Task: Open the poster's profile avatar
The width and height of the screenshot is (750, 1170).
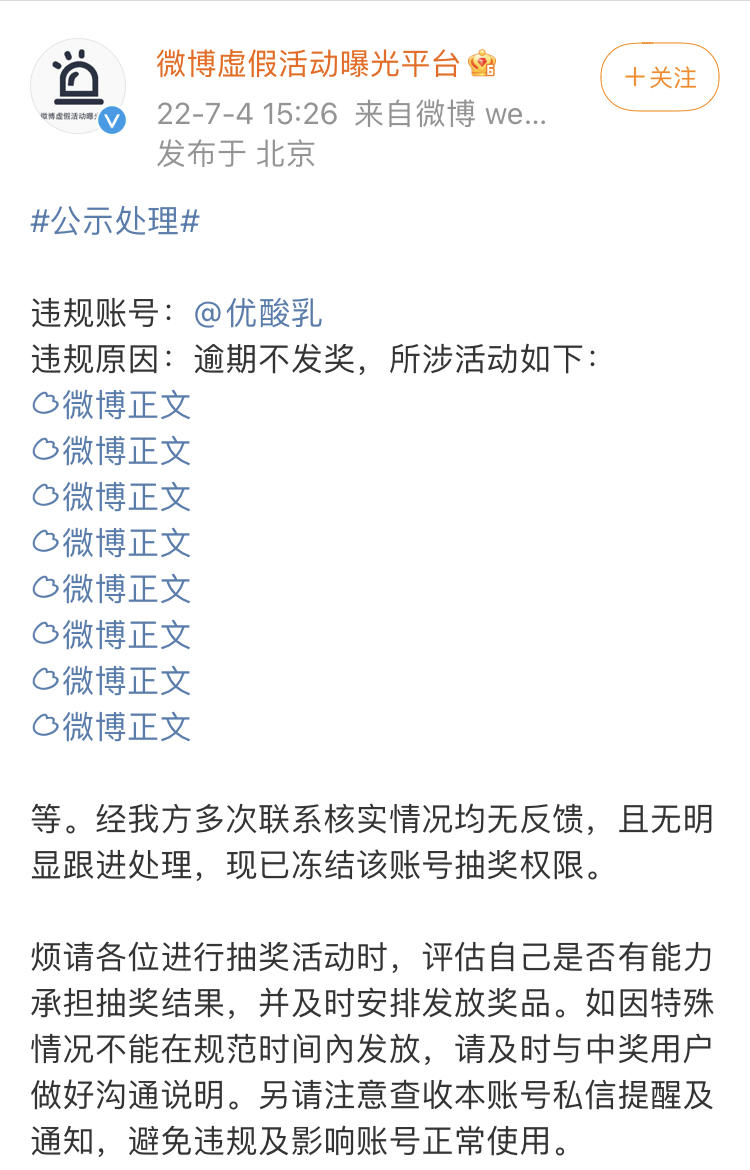Action: (x=78, y=87)
